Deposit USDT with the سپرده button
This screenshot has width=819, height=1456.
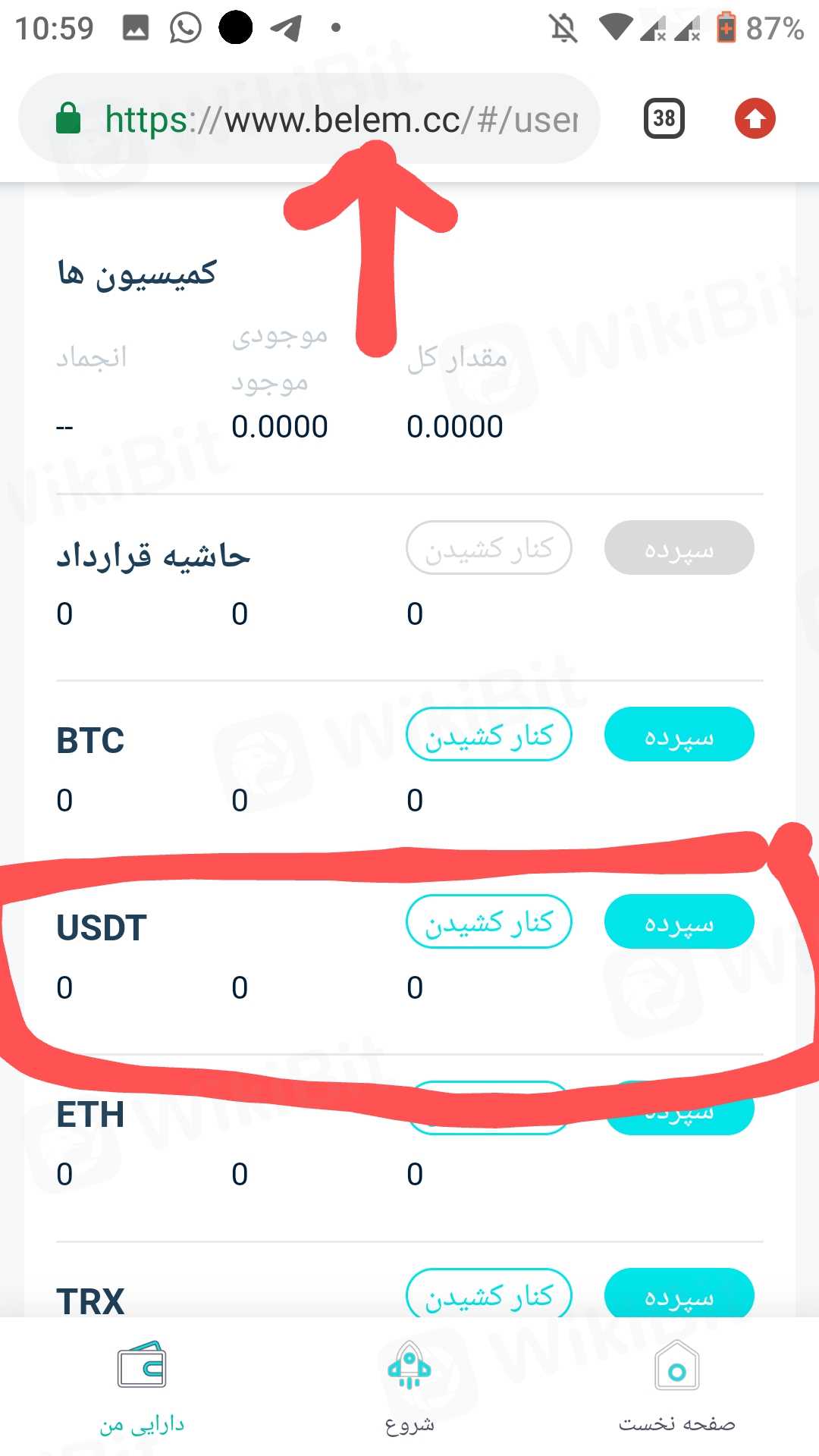coord(679,921)
